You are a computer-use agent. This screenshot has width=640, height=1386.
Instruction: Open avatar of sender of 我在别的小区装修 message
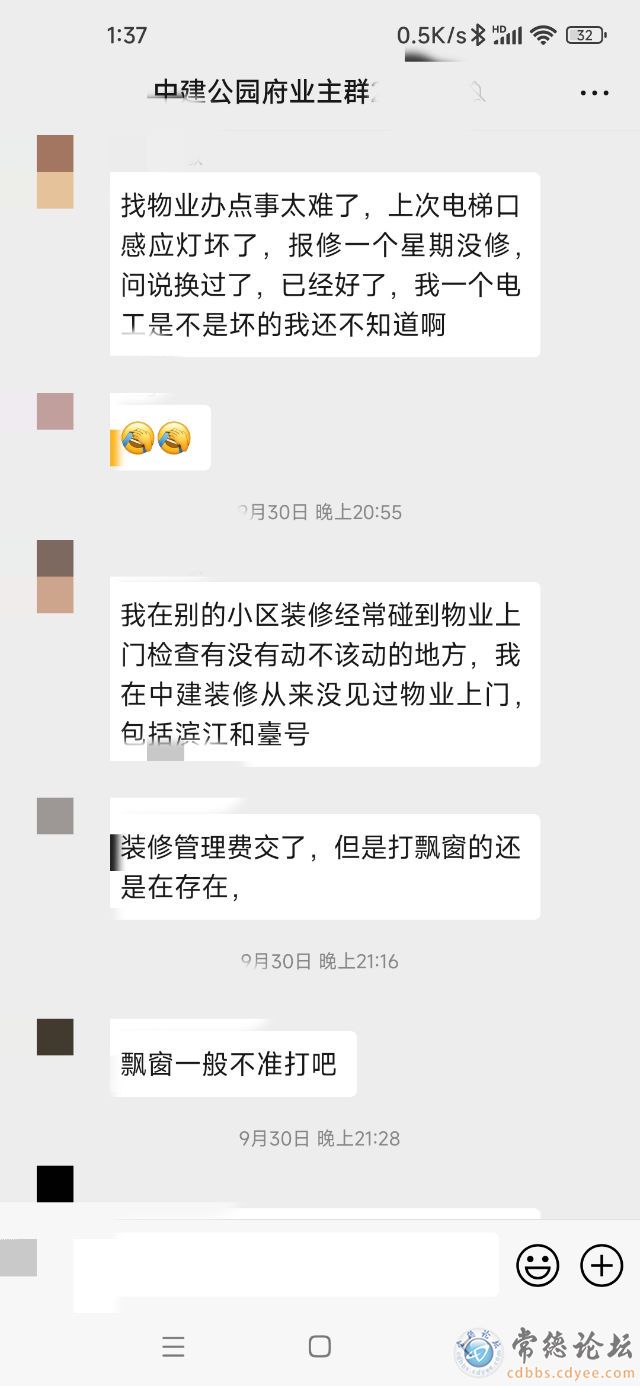click(x=55, y=577)
